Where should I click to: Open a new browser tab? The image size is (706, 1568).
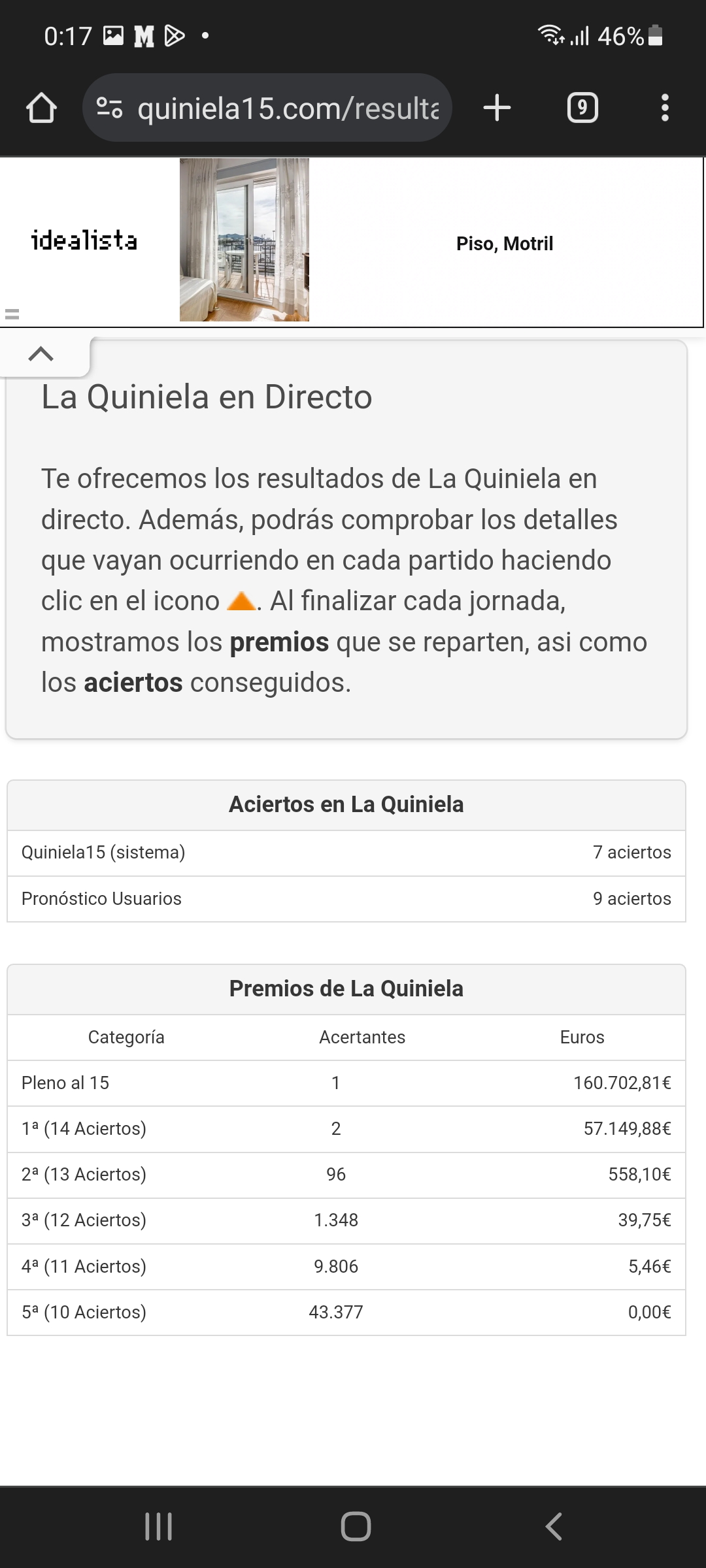497,108
